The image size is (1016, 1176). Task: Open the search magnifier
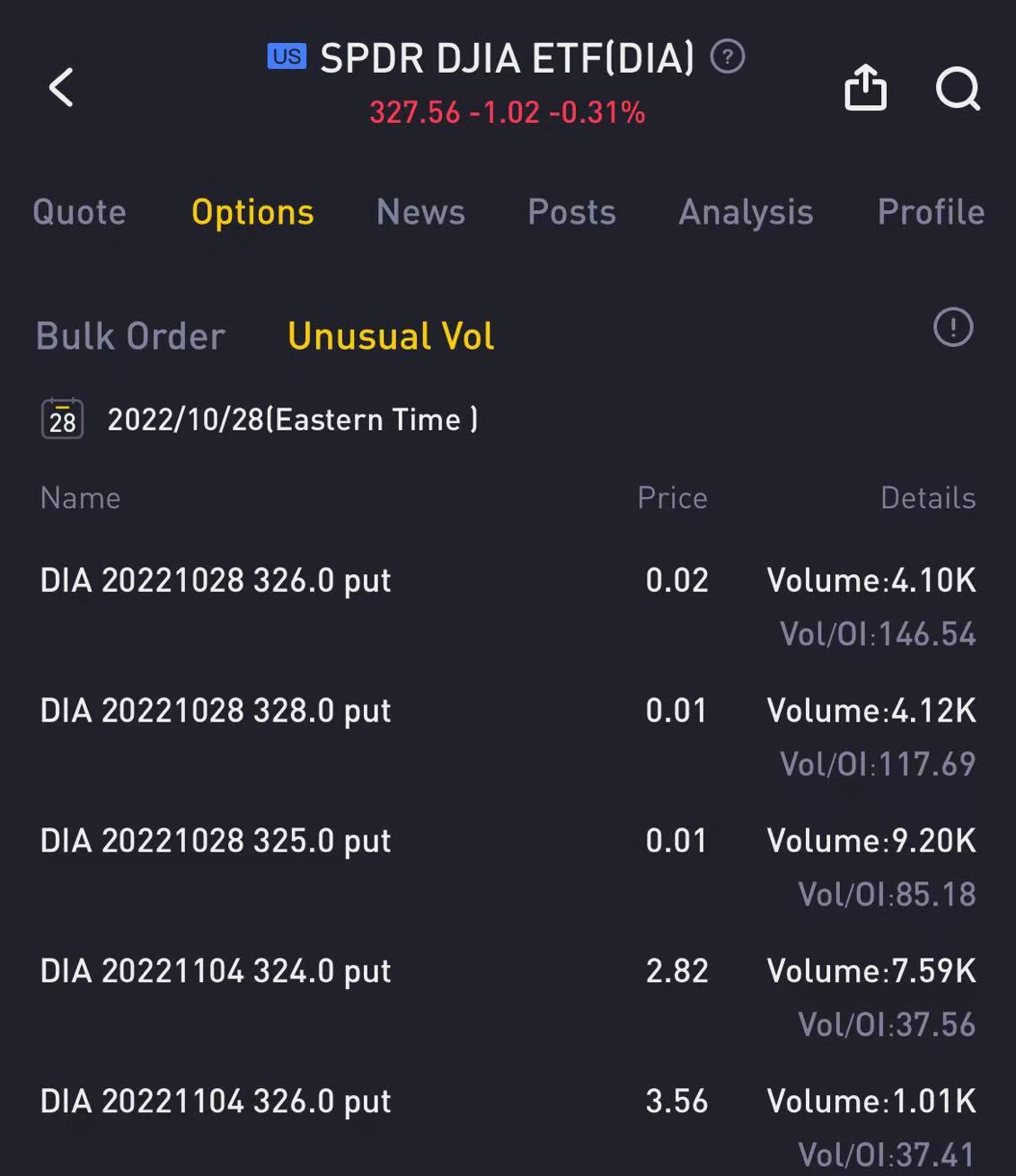pos(958,88)
